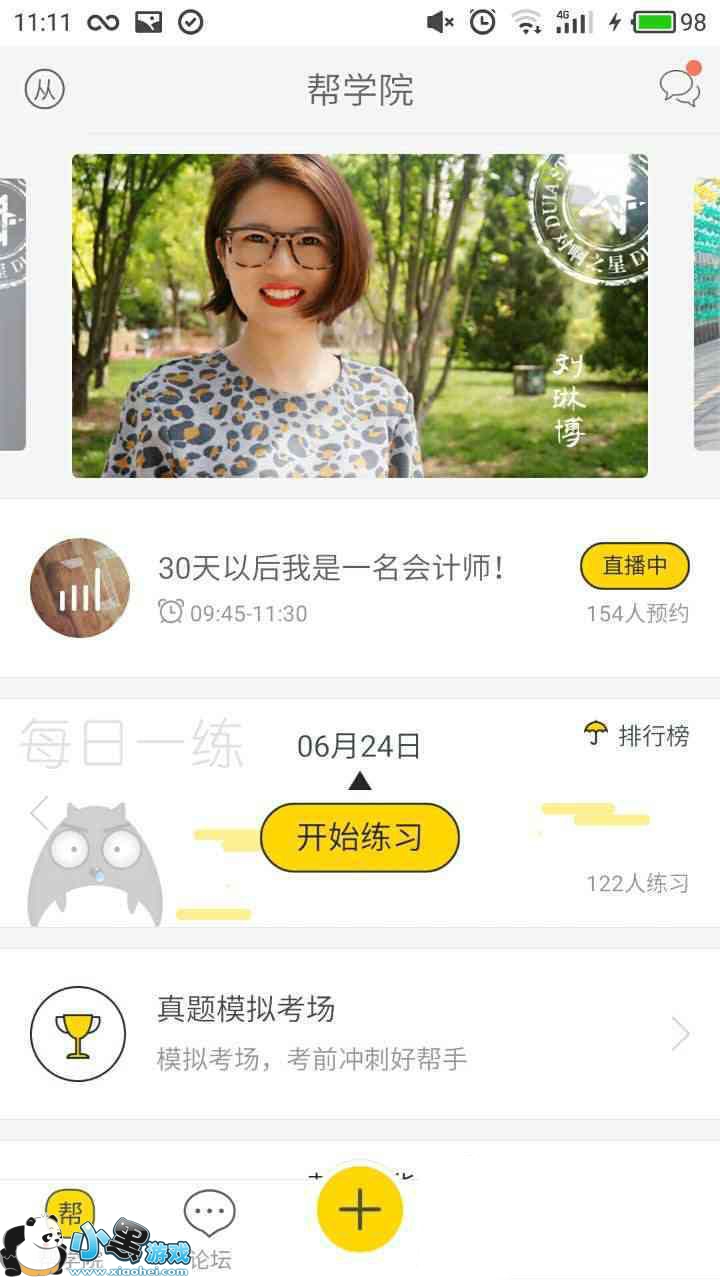This screenshot has width=720, height=1280.
Task: Go to the previous day's practice
Action: coord(39,812)
